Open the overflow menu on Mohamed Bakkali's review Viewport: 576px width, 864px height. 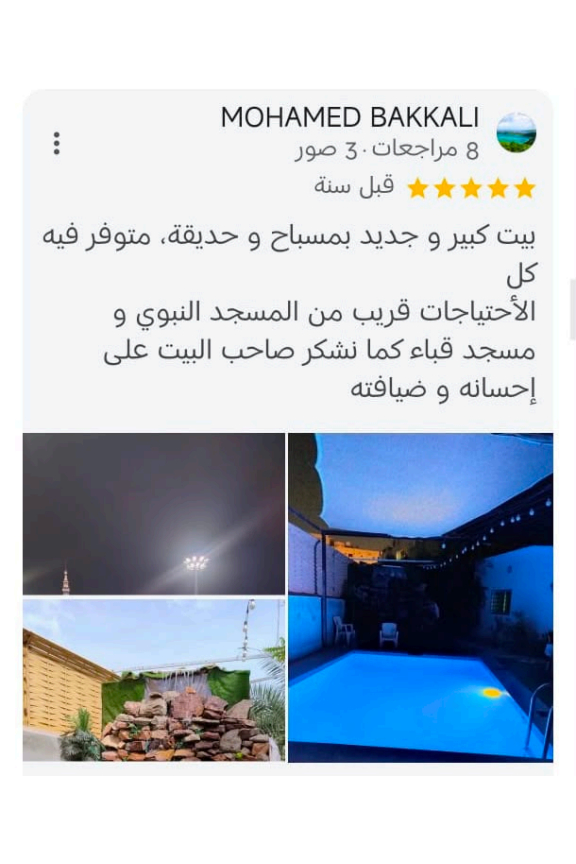[x=56, y=143]
